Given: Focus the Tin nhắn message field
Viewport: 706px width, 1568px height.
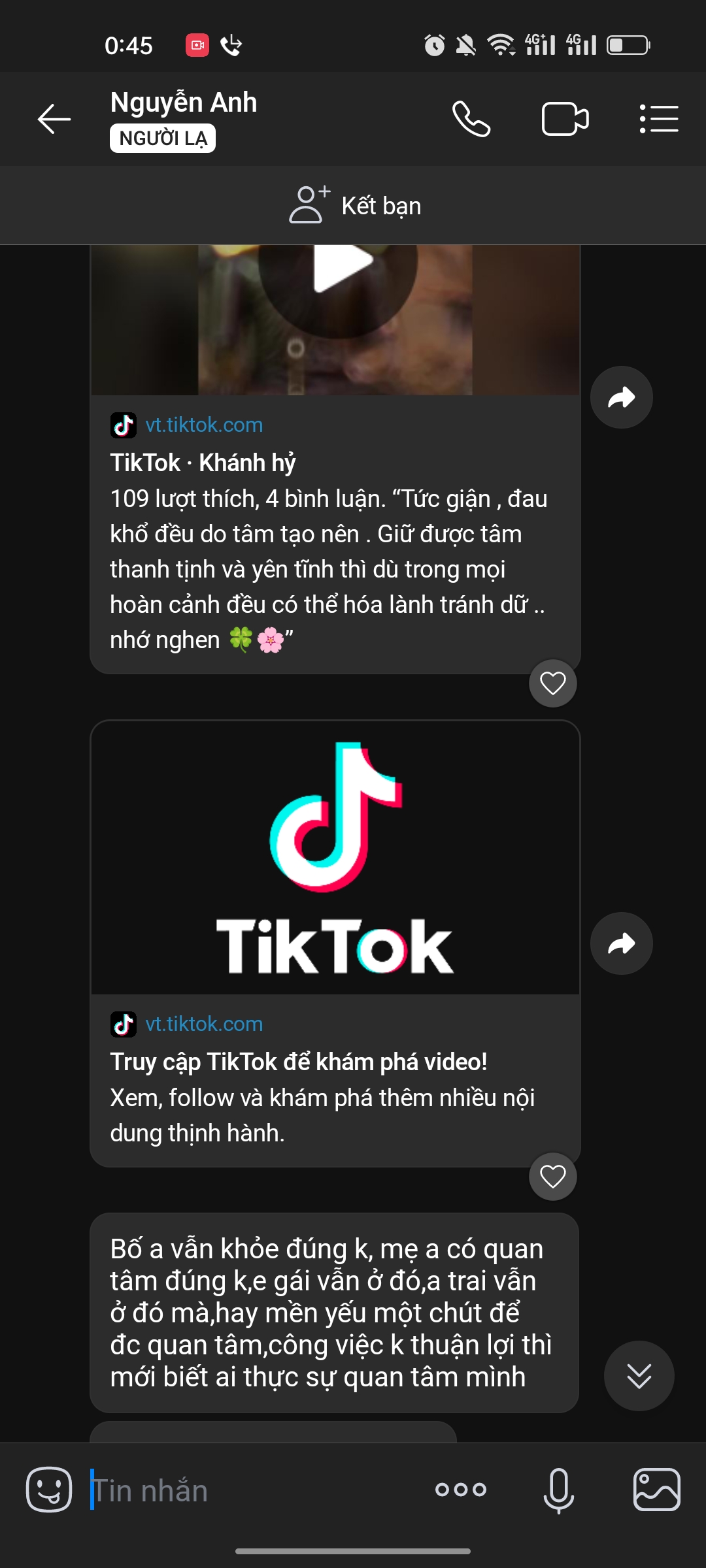Looking at the screenshot, I should [248, 1491].
